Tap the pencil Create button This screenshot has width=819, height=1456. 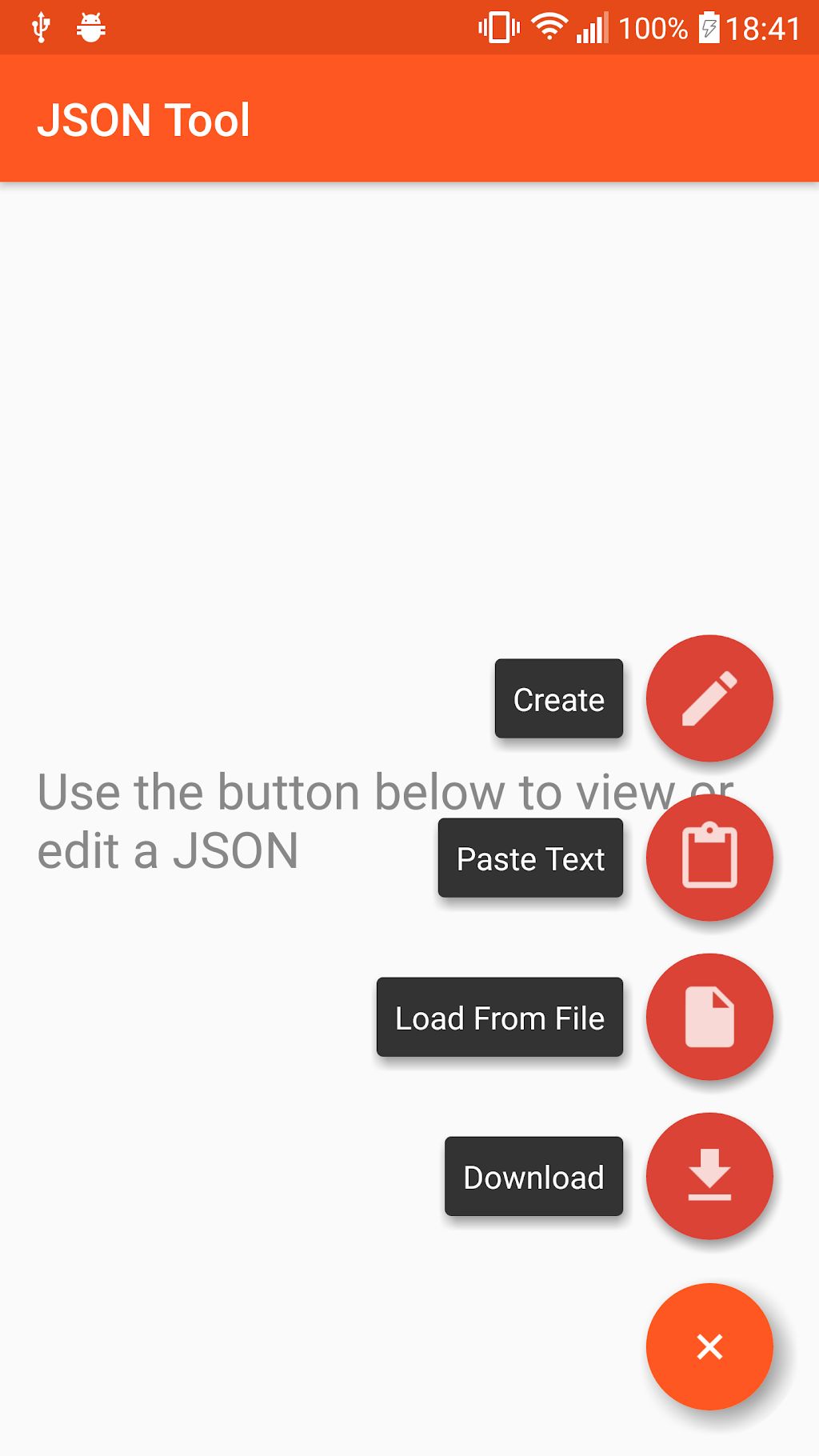coord(709,698)
